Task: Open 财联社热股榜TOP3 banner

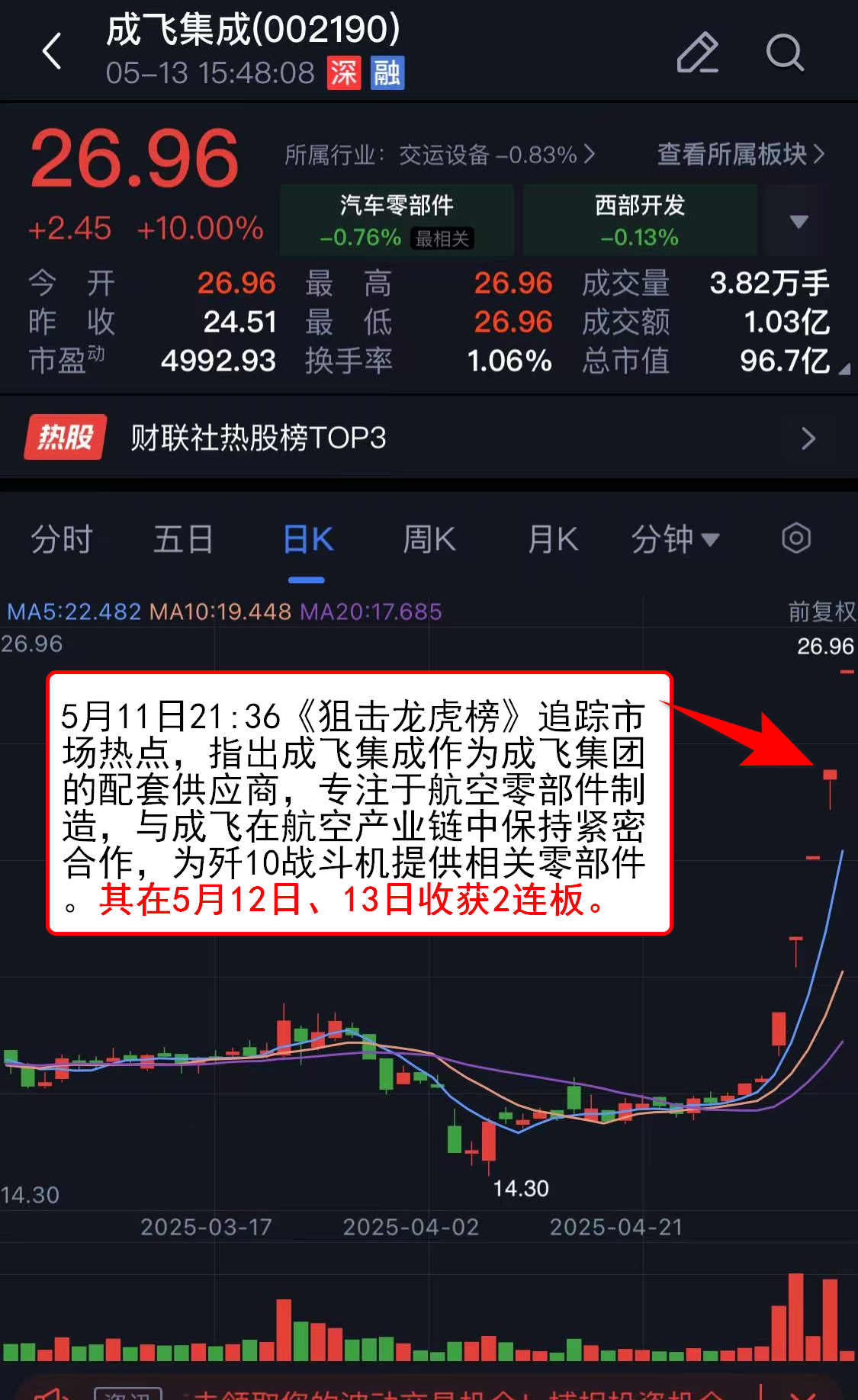Action: coord(429,438)
